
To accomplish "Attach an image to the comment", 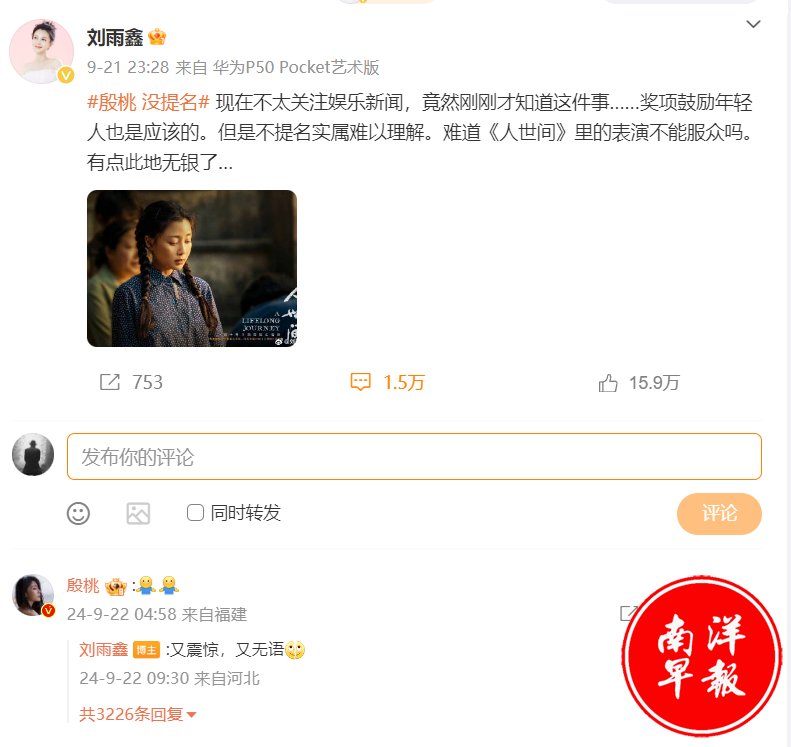I will pos(138,513).
